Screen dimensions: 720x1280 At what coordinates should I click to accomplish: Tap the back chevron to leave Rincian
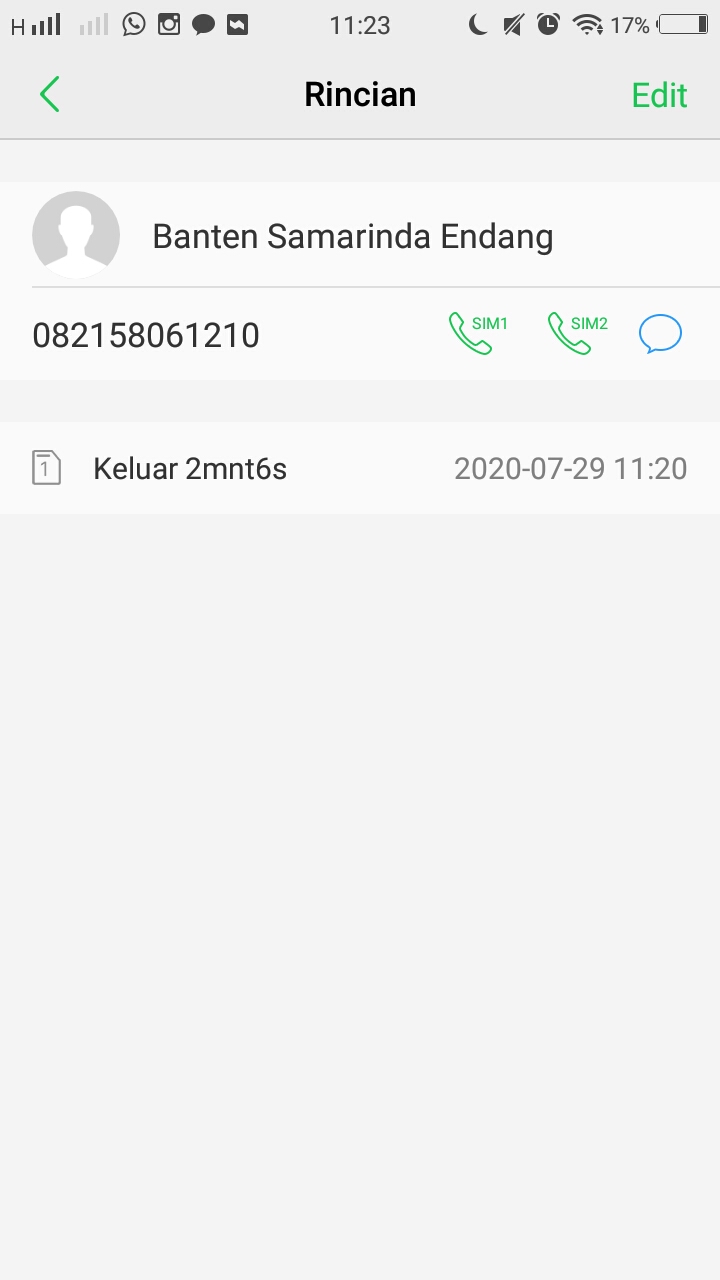(49, 93)
